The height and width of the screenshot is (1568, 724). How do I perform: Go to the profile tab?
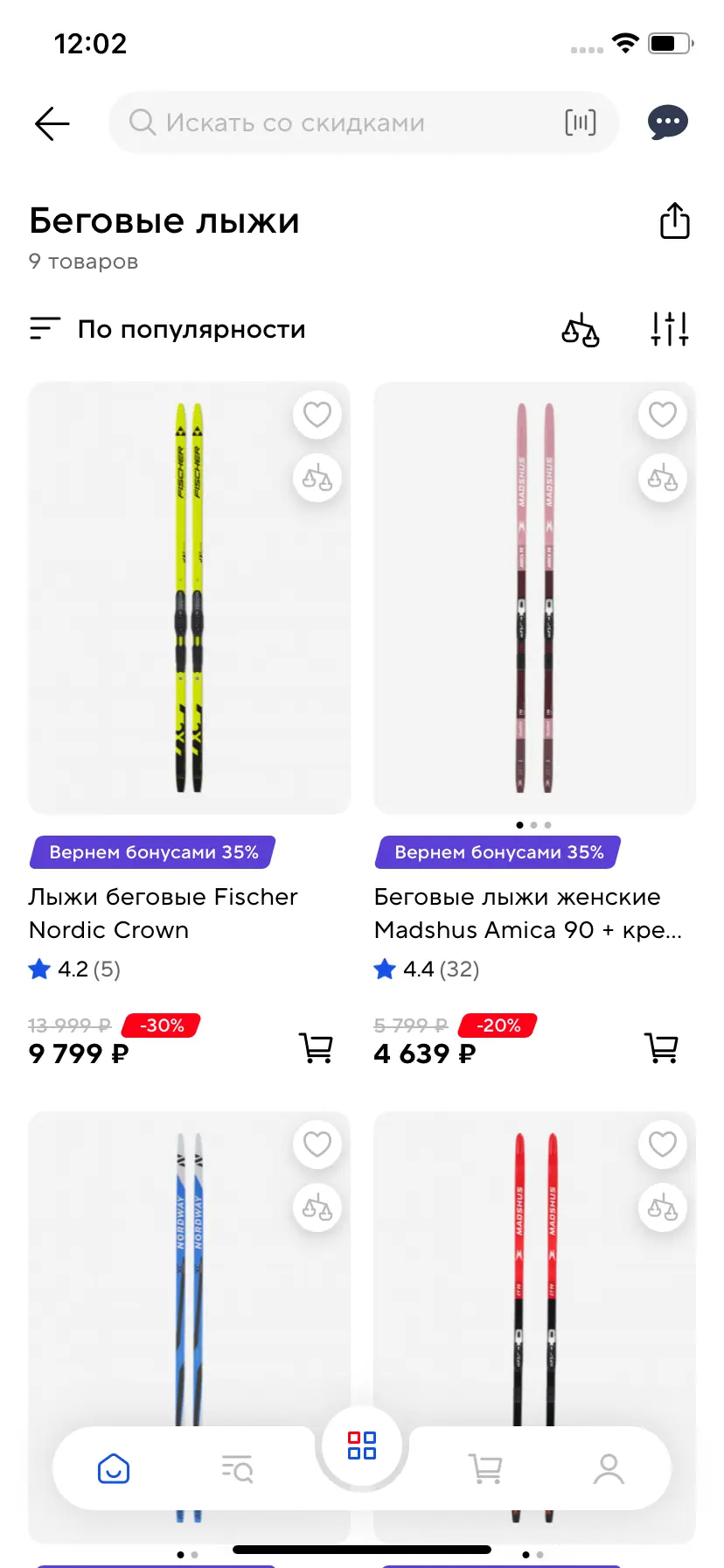click(x=609, y=1468)
